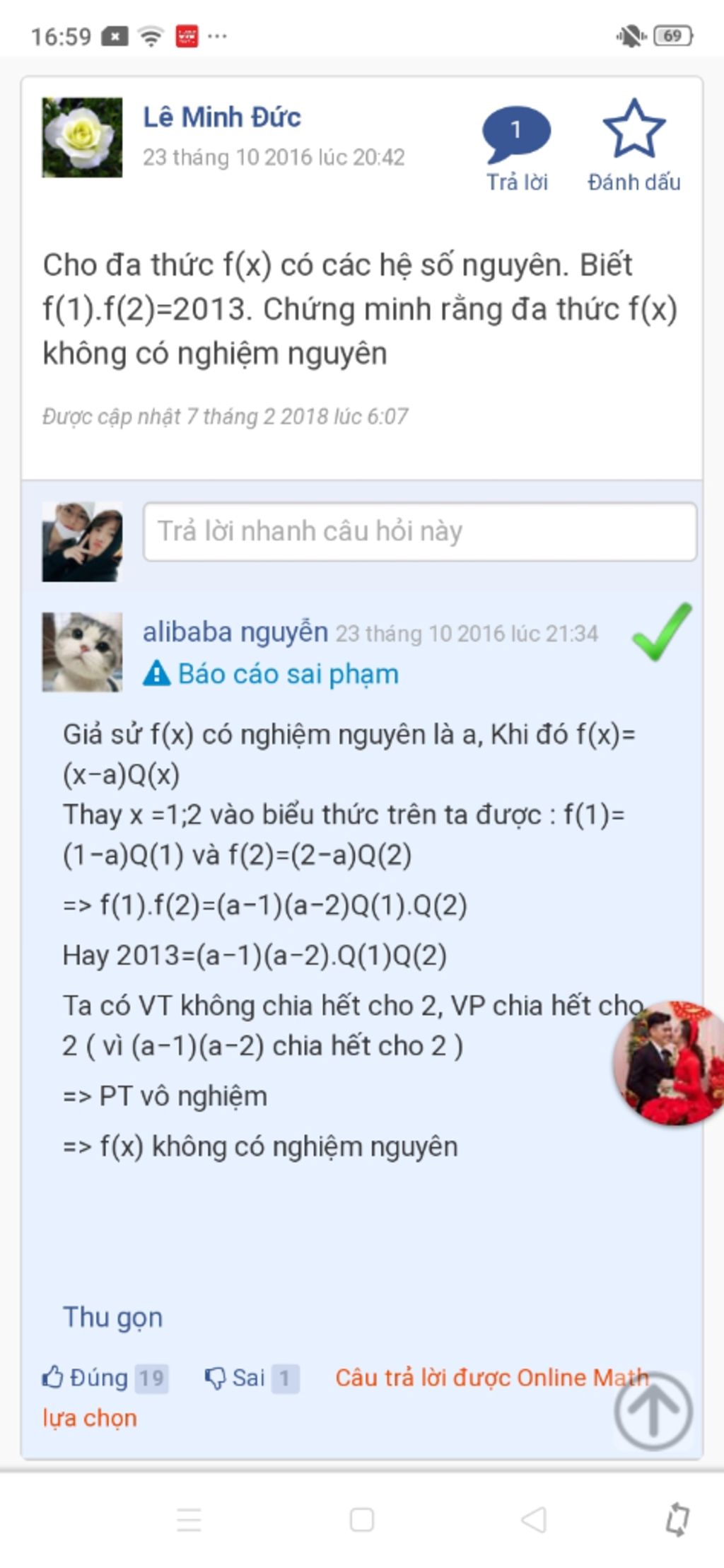724x1568 pixels.
Task: Tap the scroll-to-top arrow button
Action: (x=653, y=1411)
